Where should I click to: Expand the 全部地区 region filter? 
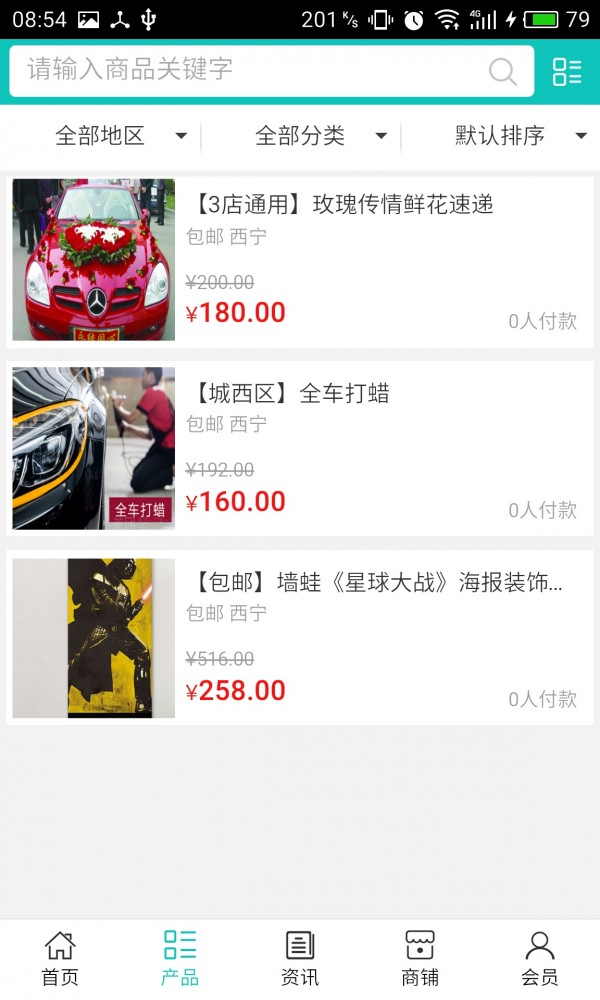(120, 136)
